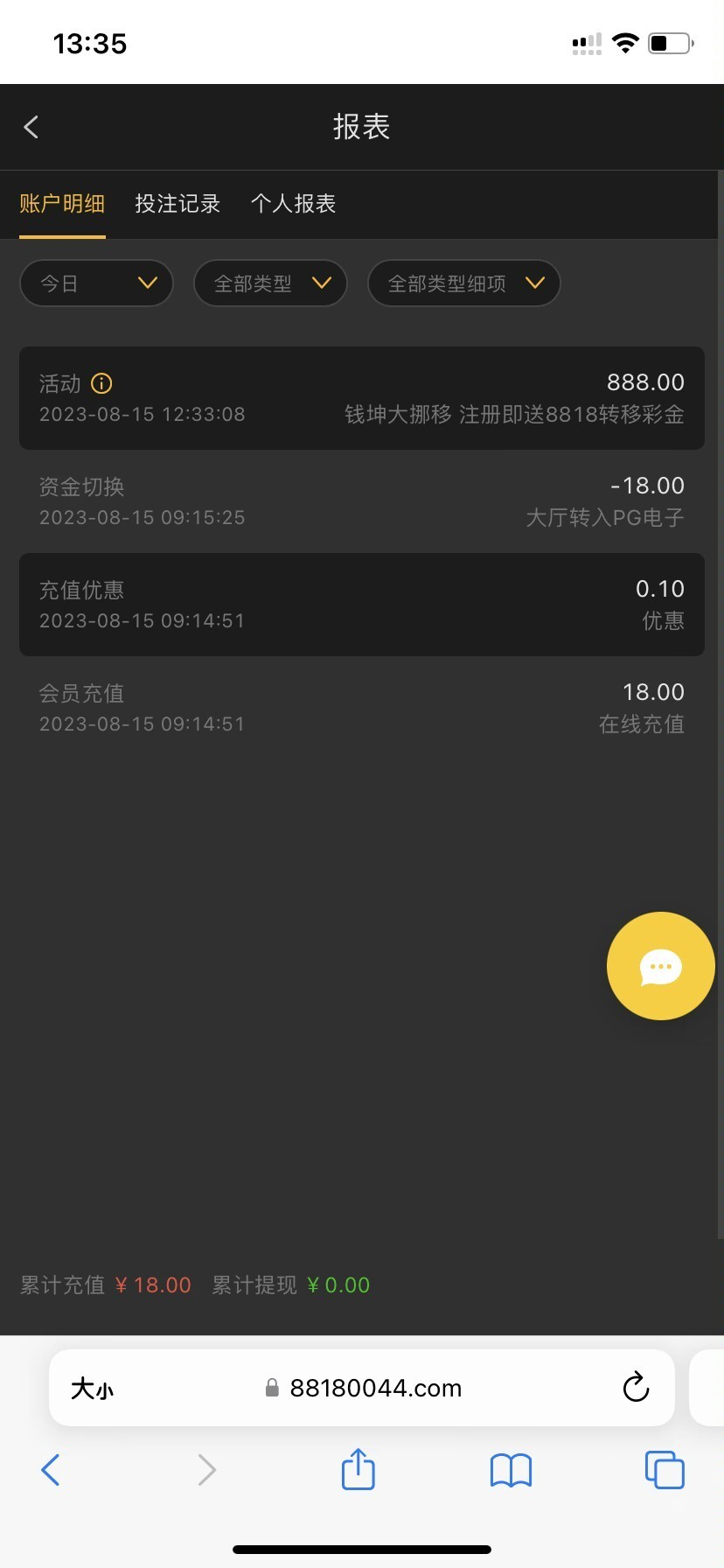Open the yellow chat support button
This screenshot has width=724, height=1568.
[660, 966]
